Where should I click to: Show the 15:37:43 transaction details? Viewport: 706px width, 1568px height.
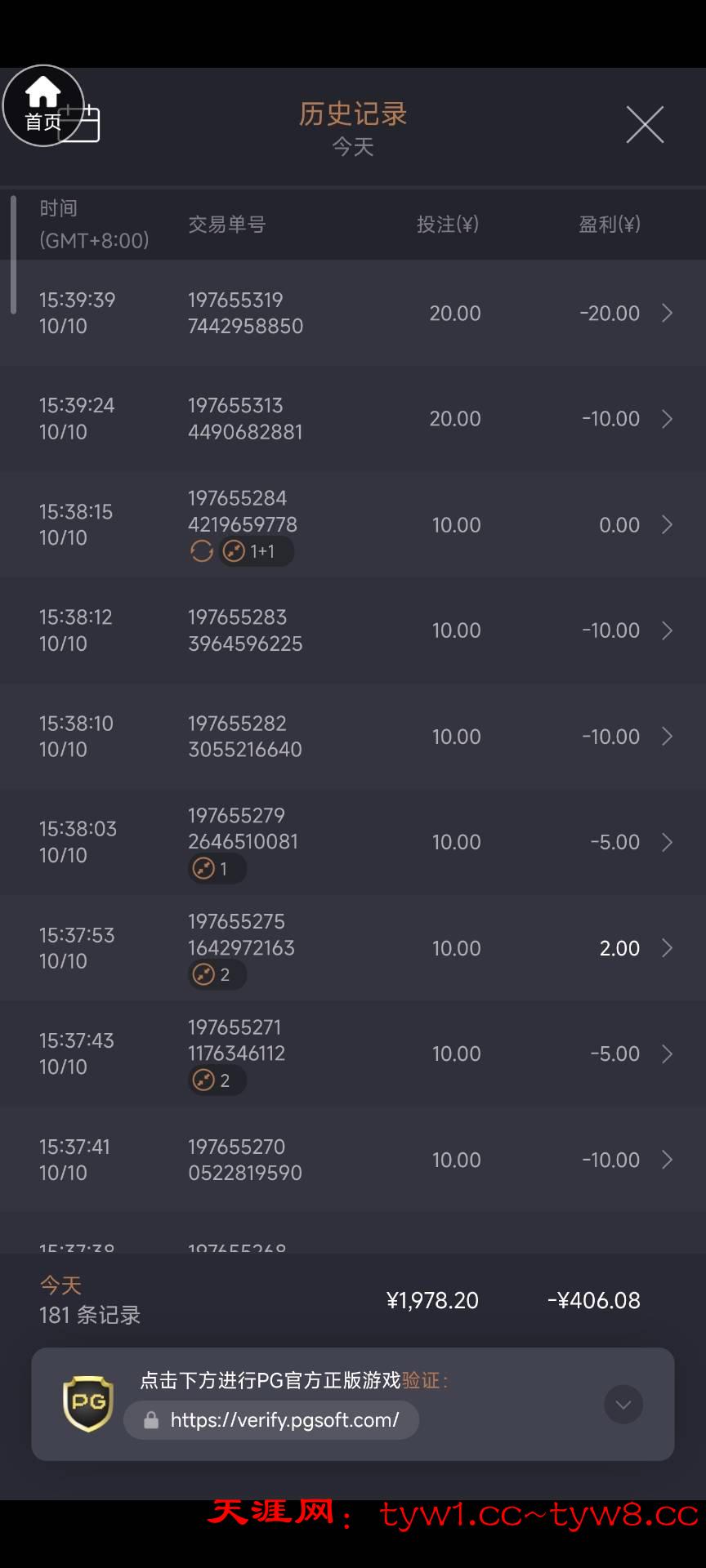[353, 1053]
